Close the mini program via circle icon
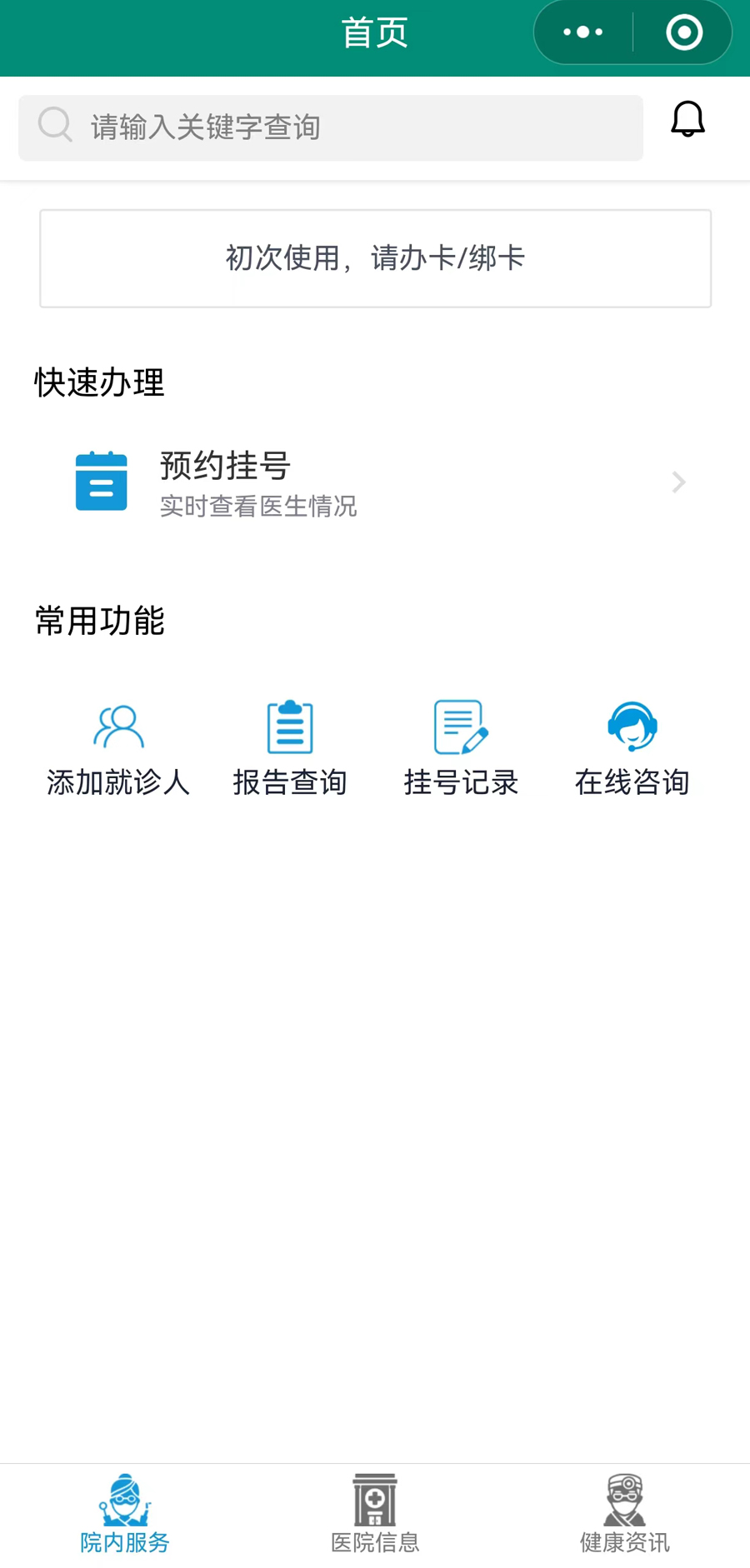This screenshot has height=1568, width=750. [684, 32]
